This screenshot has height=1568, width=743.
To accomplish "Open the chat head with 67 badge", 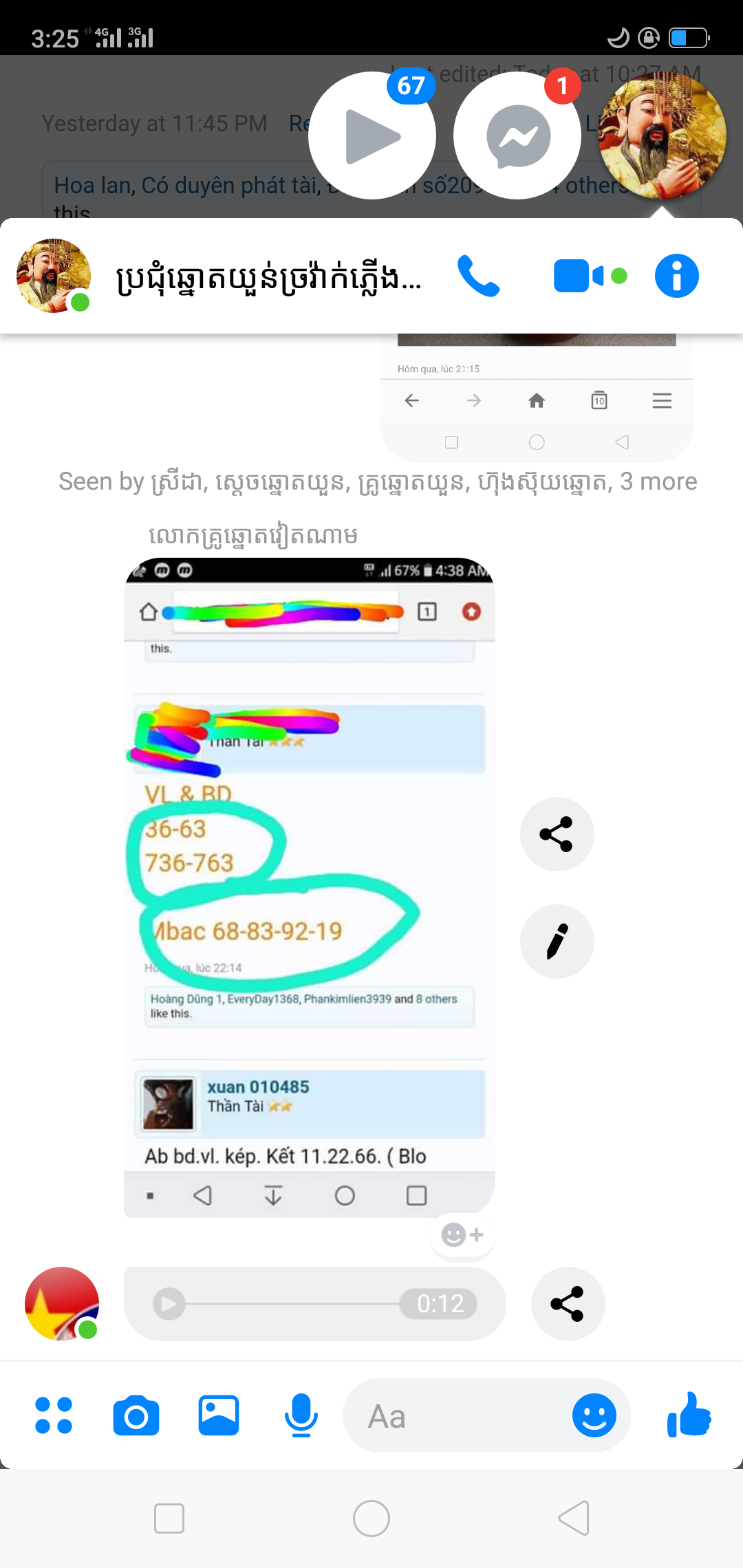I will [x=372, y=136].
